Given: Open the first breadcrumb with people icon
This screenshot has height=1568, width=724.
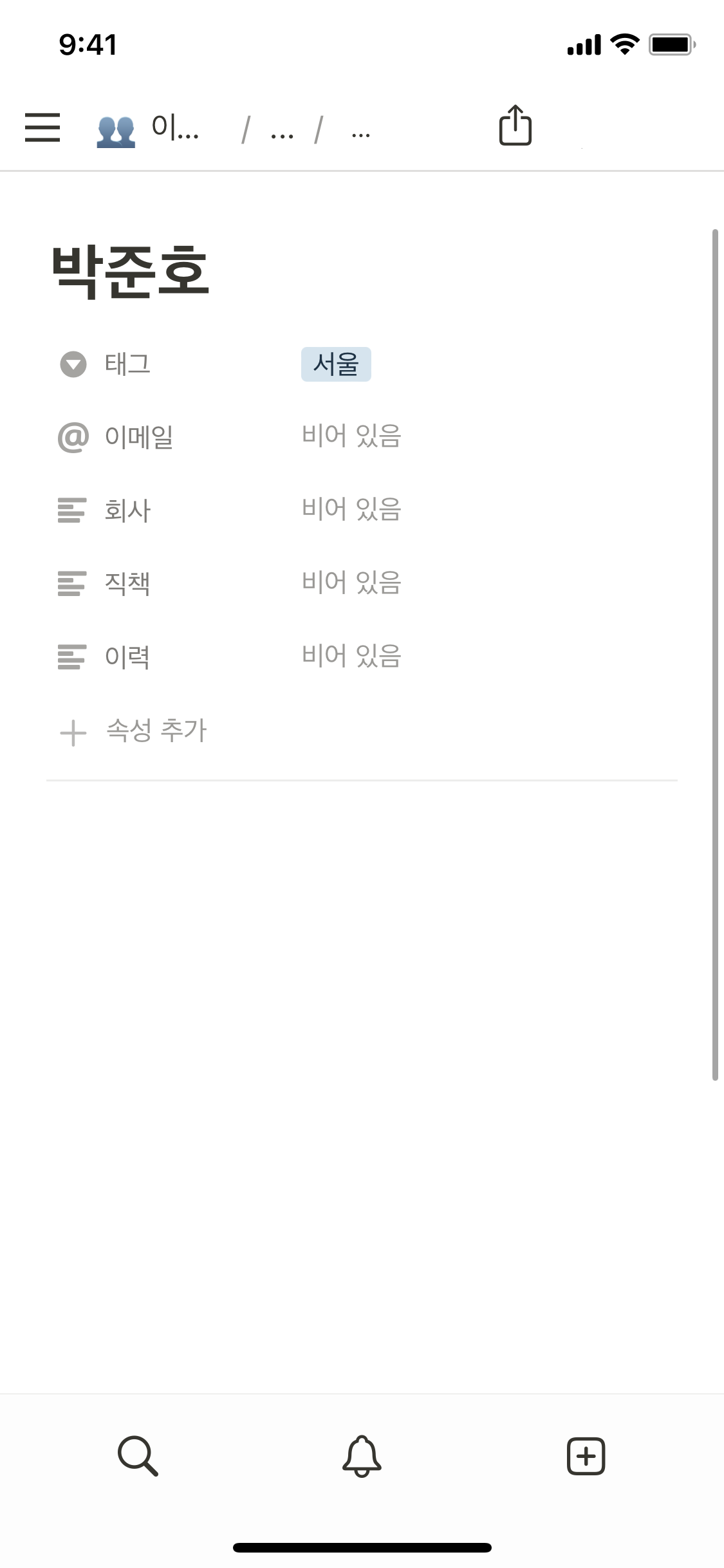Looking at the screenshot, I should click(x=148, y=128).
